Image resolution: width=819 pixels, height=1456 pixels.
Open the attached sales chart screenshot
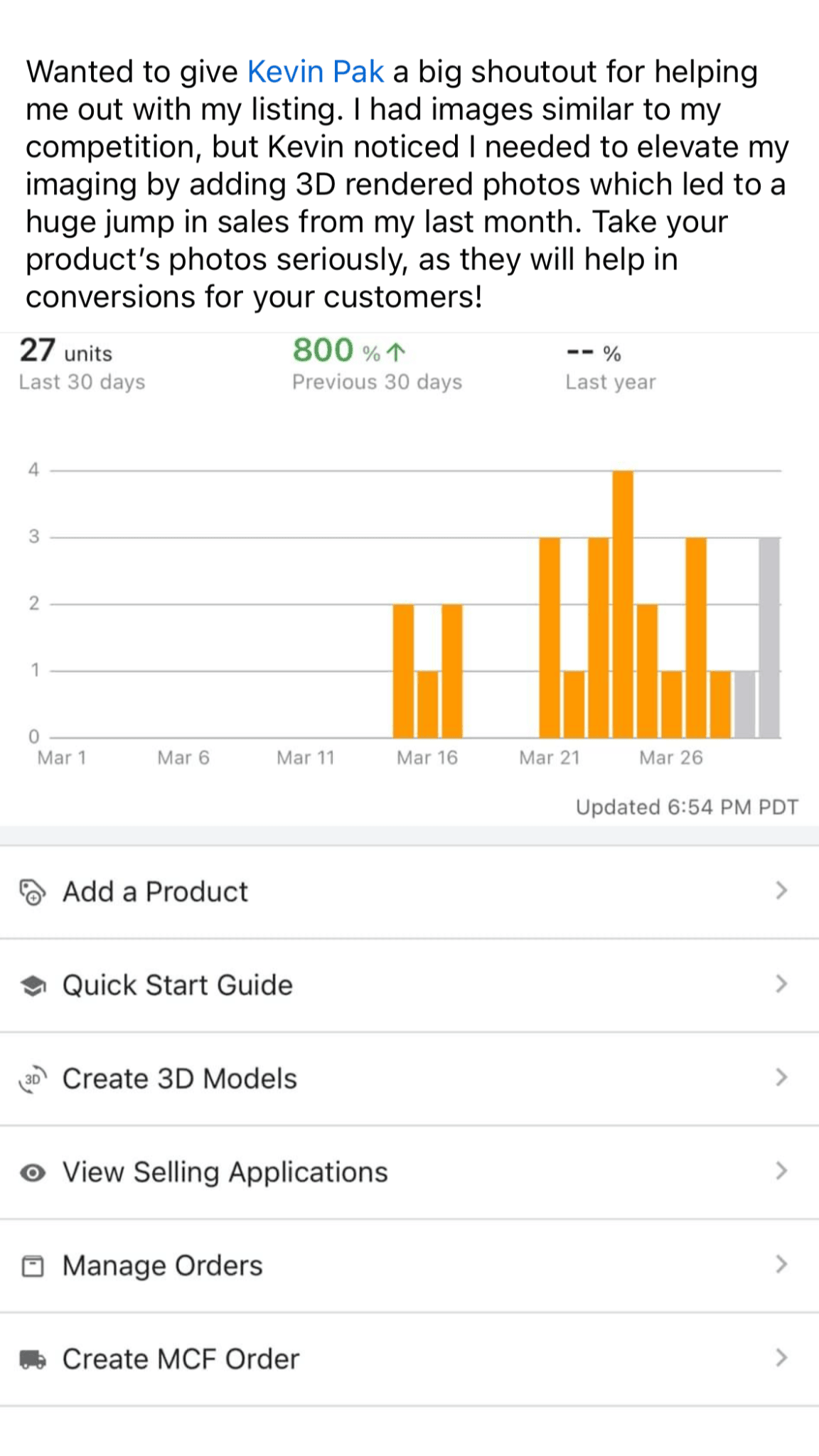409,604
